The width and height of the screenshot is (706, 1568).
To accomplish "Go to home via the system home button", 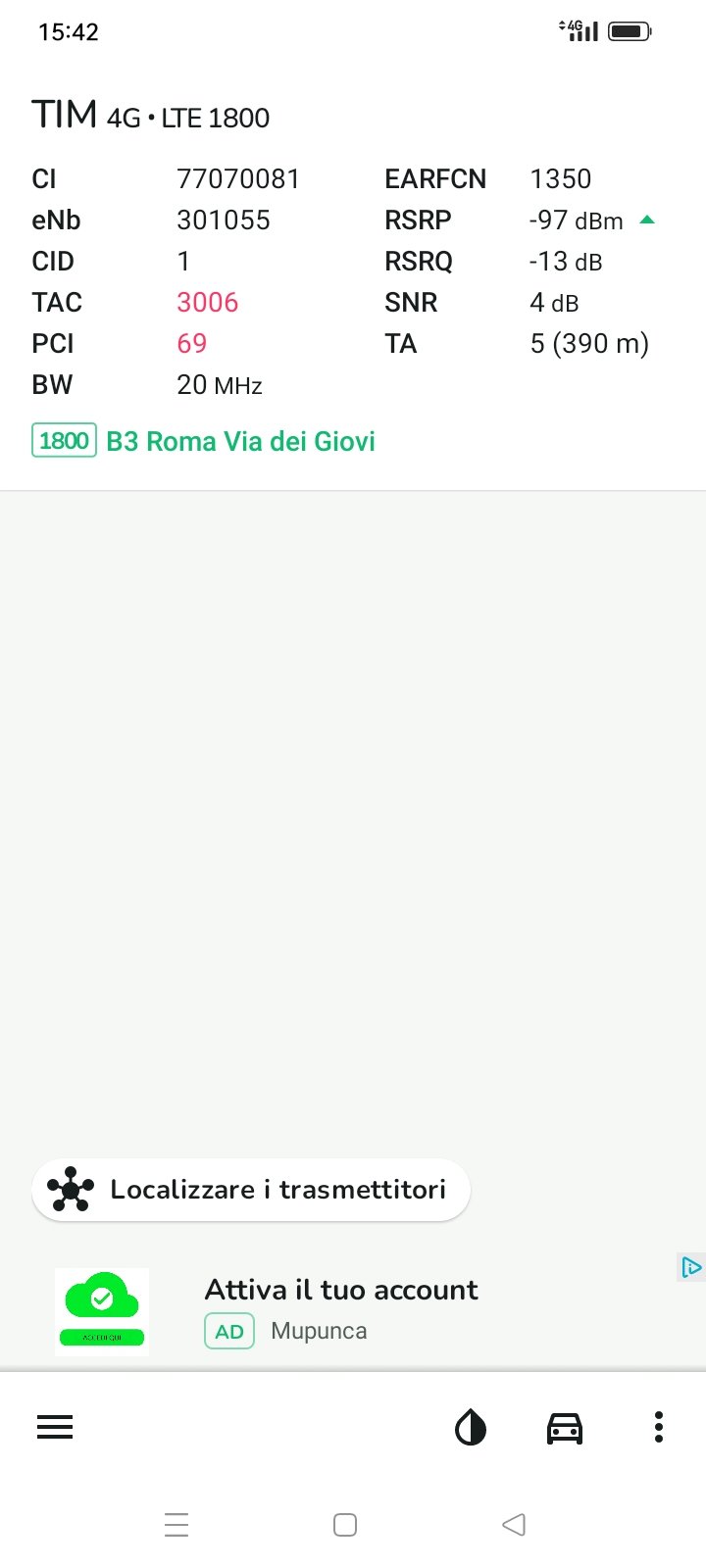I will click(345, 1524).
